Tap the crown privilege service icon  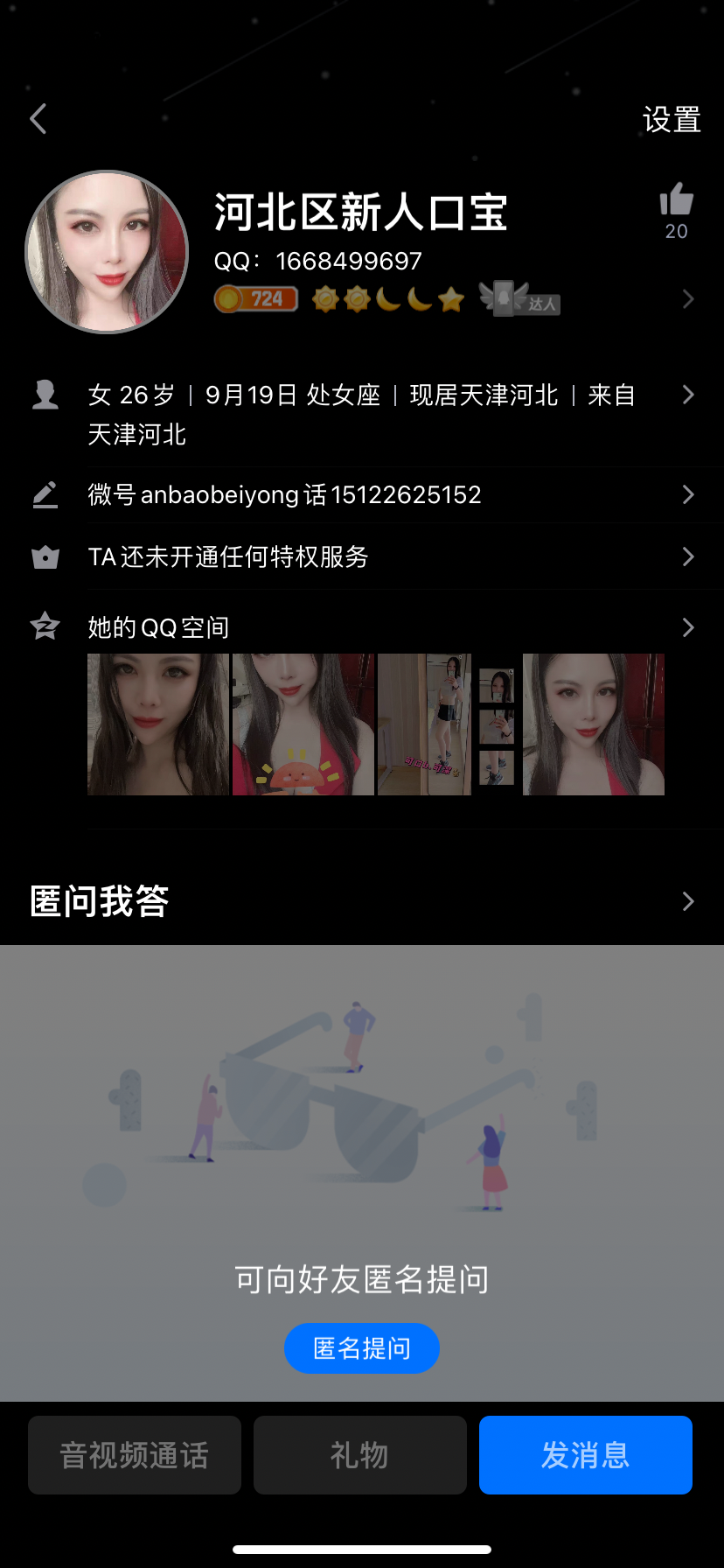[45, 556]
